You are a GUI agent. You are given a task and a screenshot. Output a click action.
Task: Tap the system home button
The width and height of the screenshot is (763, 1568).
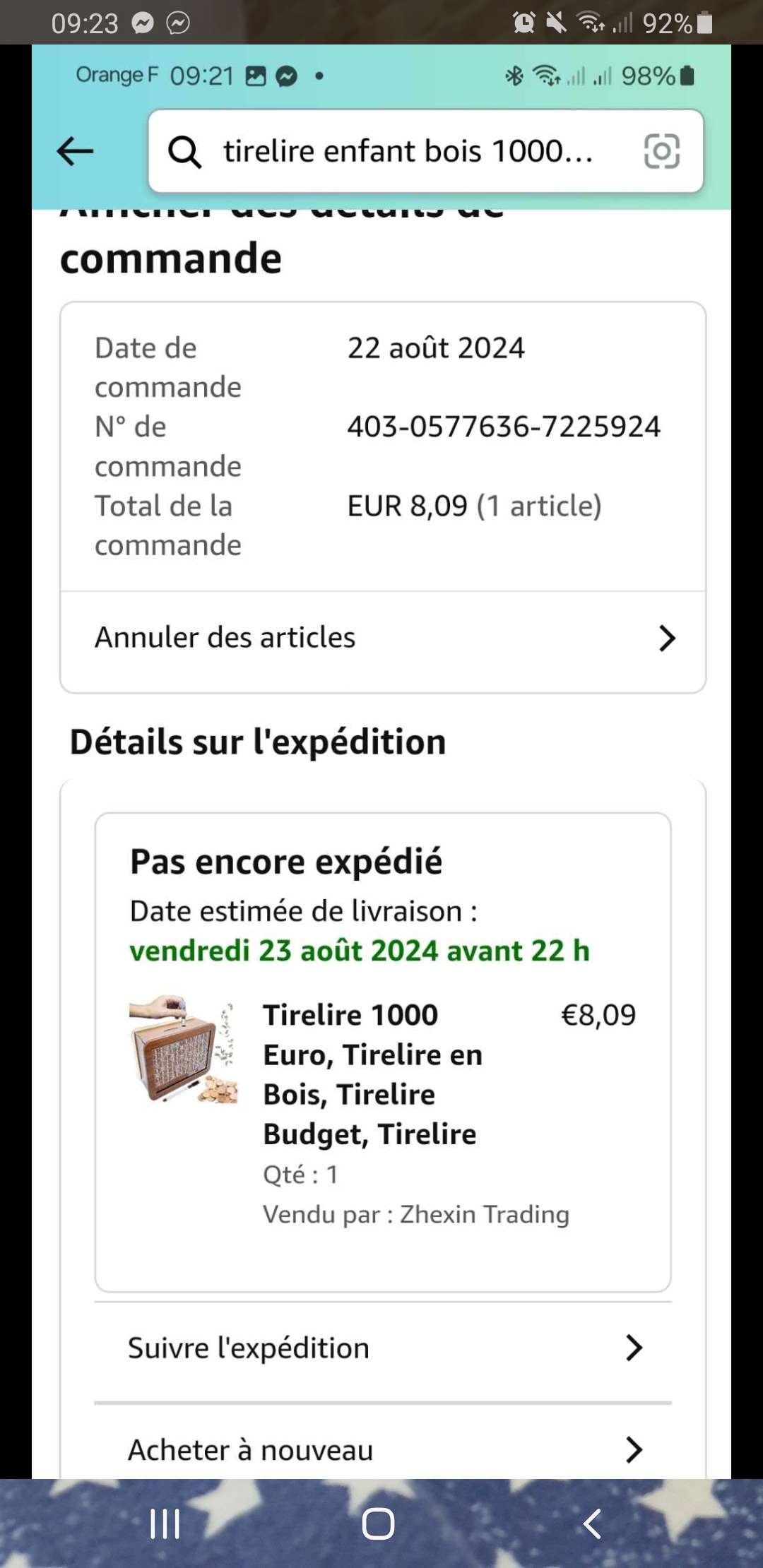[x=378, y=1524]
